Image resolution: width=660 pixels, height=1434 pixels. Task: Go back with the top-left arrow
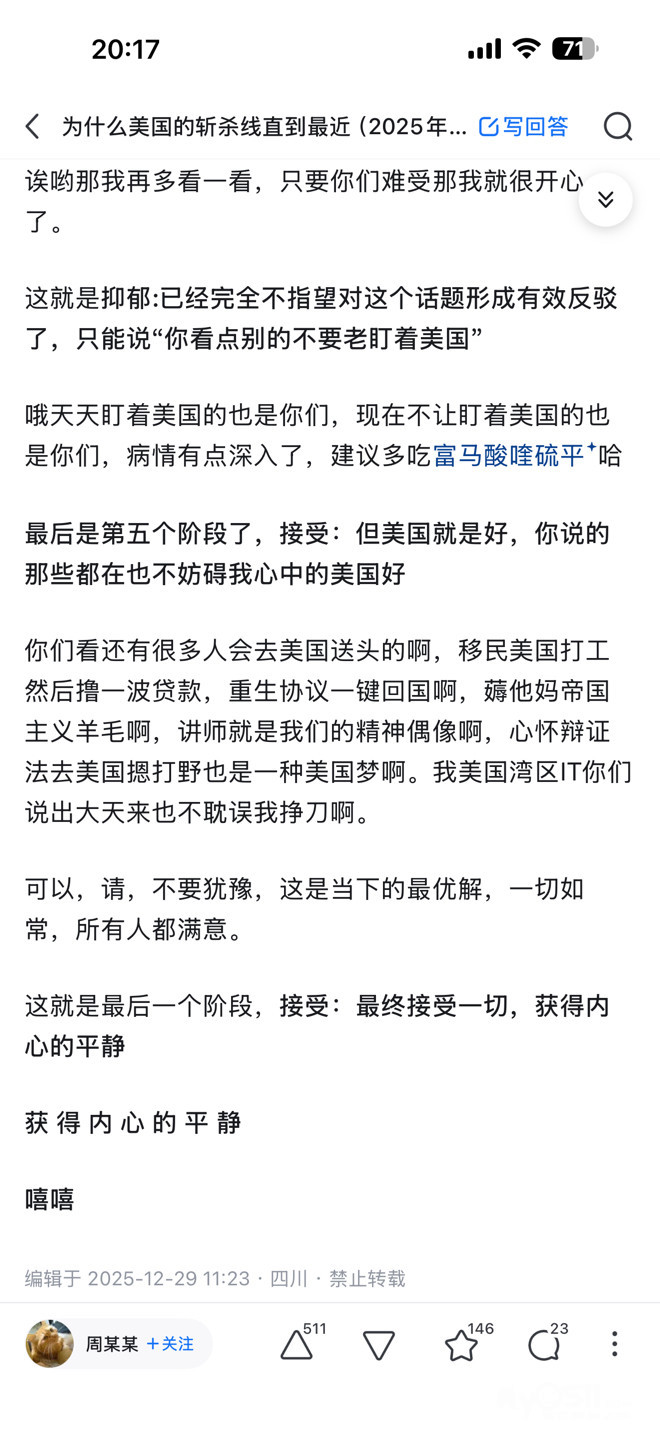pyautogui.click(x=33, y=127)
